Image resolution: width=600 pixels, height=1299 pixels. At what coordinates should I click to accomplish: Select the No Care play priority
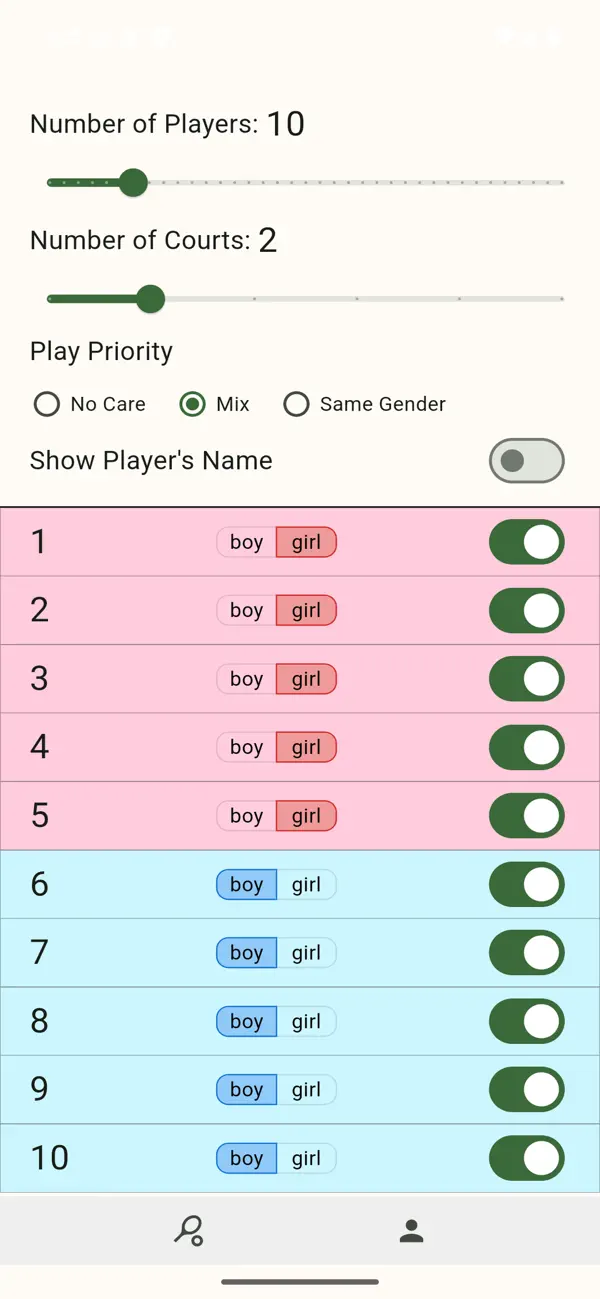(47, 404)
